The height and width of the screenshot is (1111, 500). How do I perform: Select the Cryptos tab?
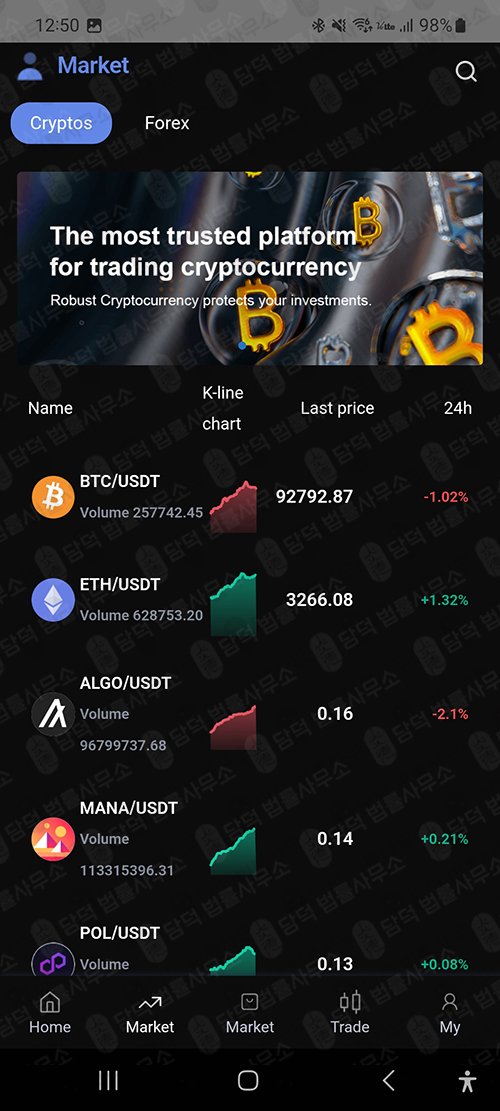tap(61, 123)
